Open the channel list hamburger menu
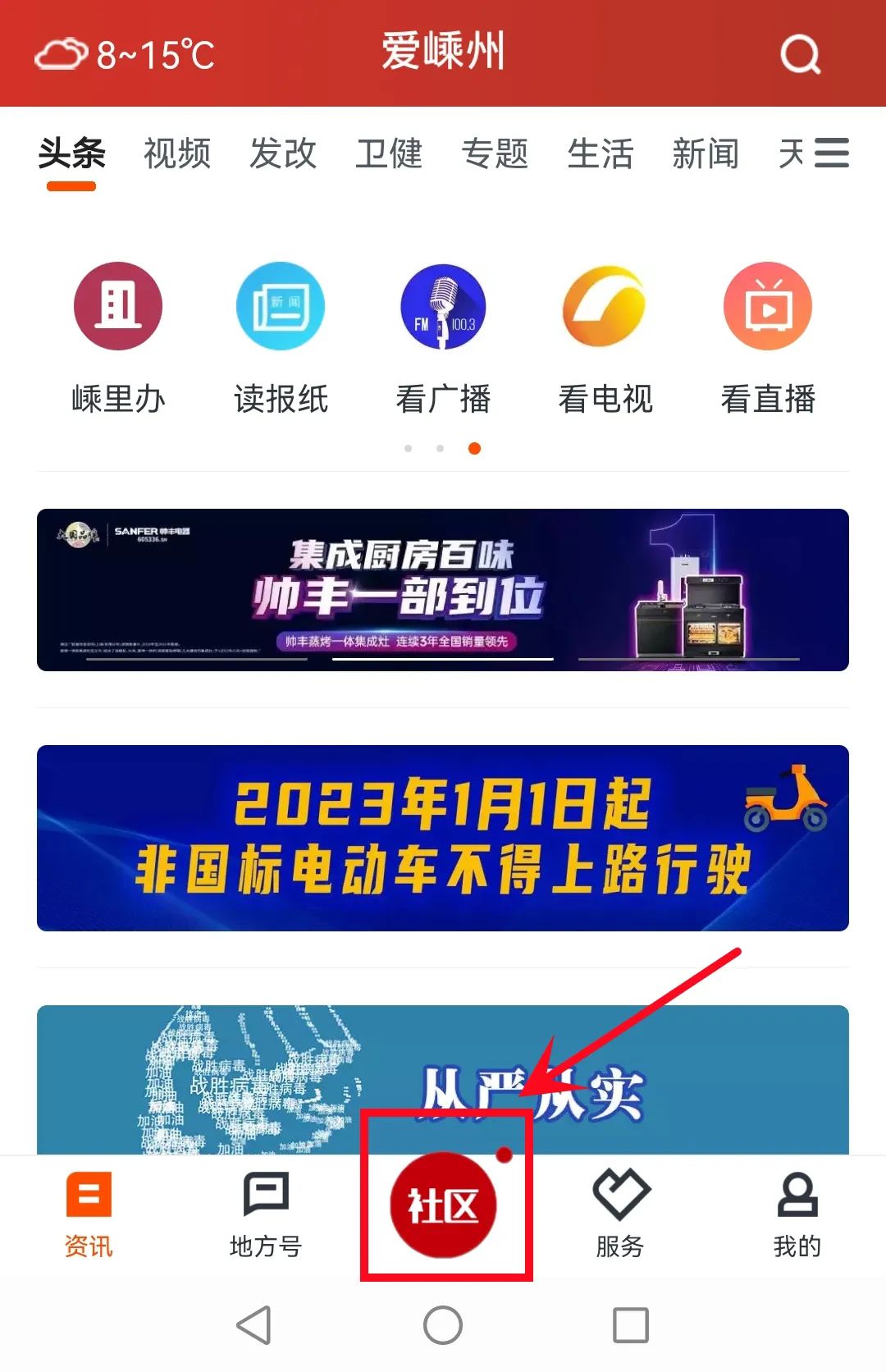886x1372 pixels. click(831, 153)
